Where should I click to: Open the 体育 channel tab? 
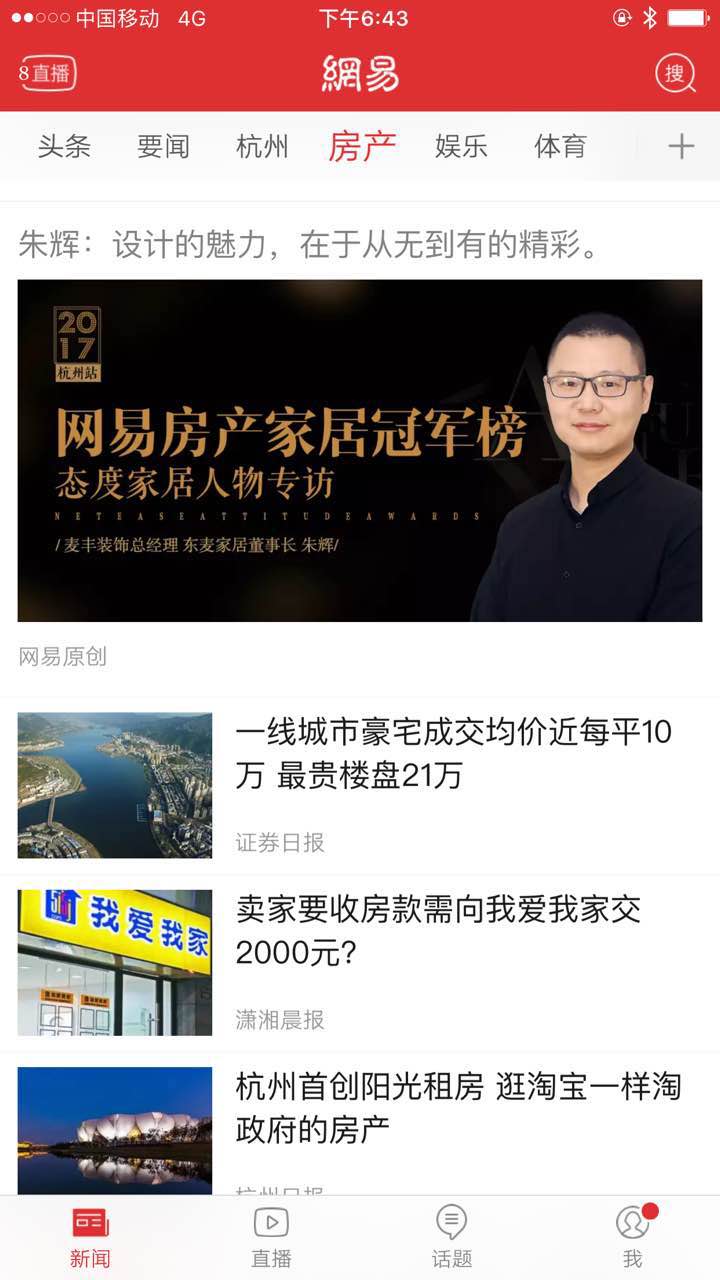[560, 147]
